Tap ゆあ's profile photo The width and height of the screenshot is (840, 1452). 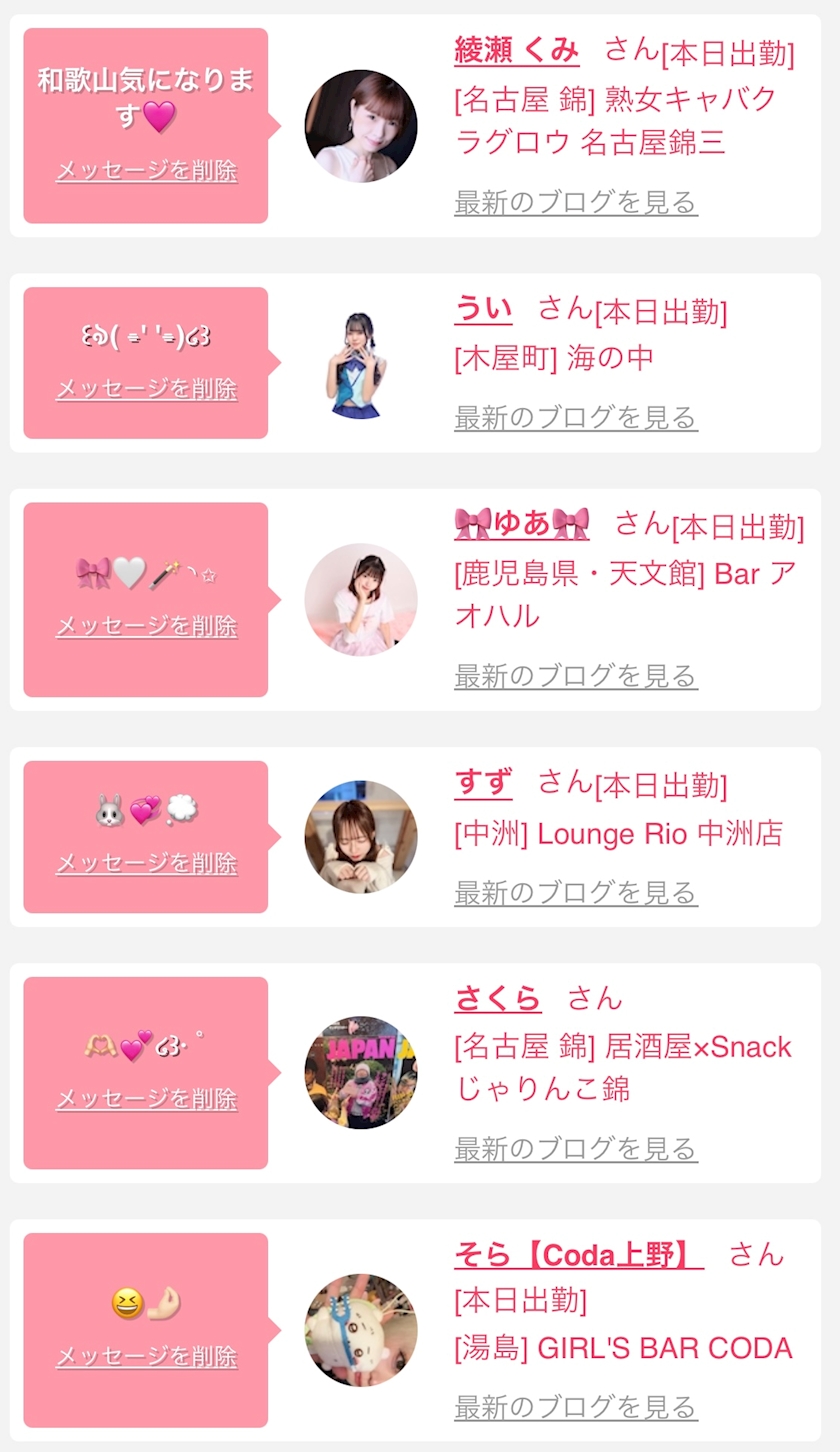[x=361, y=599]
